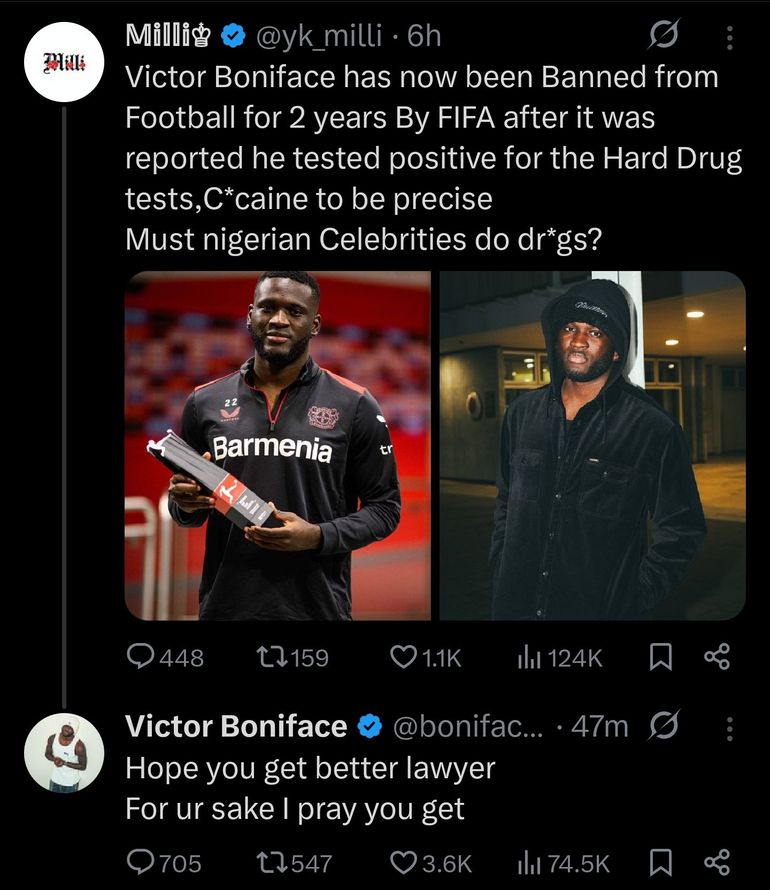The image size is (770, 890).
Task: View the photo with the black beanie
Action: point(593,445)
